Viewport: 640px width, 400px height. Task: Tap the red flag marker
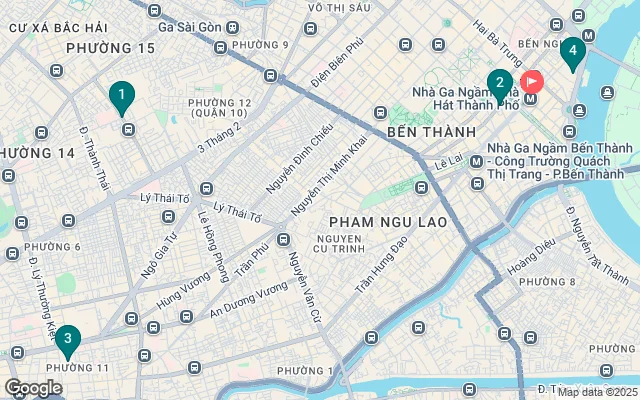coord(532,80)
